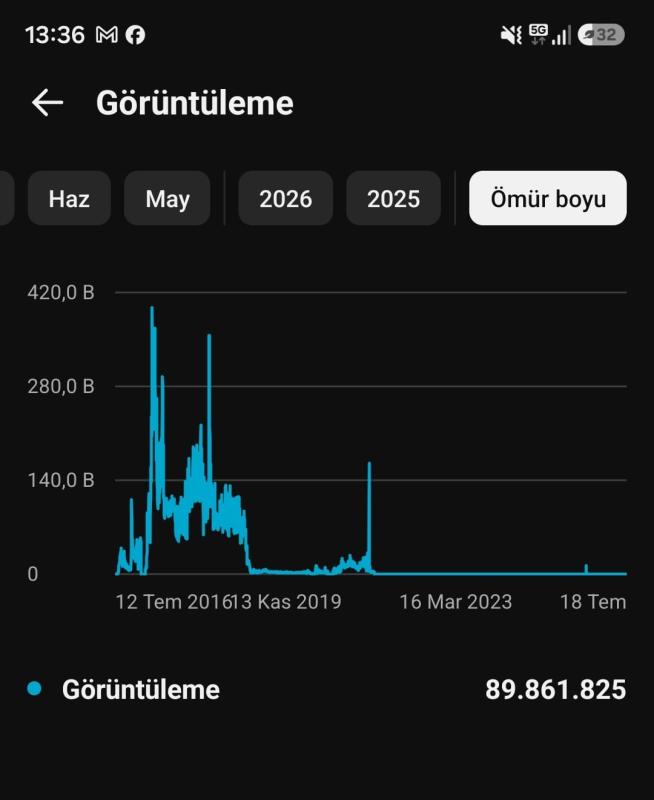
Task: Go back using the arrow icon
Action: pyautogui.click(x=47, y=103)
